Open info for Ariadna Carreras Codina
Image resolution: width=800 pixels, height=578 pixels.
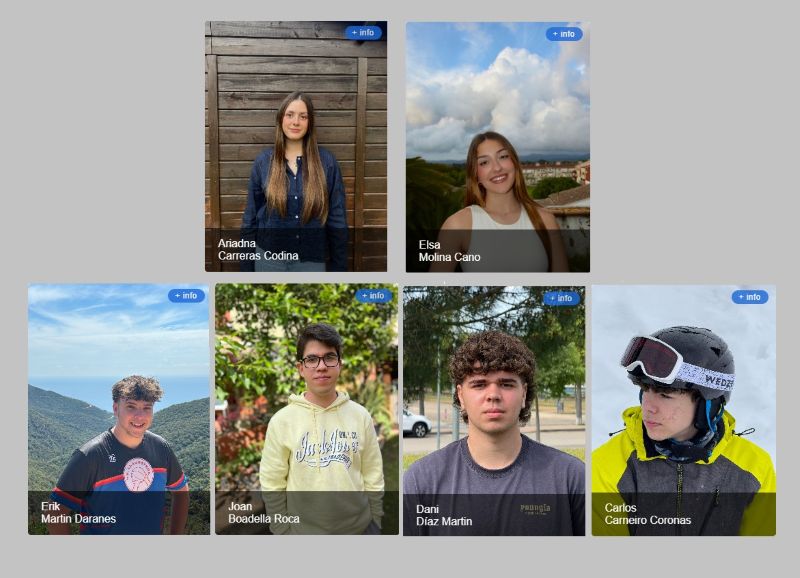point(363,33)
